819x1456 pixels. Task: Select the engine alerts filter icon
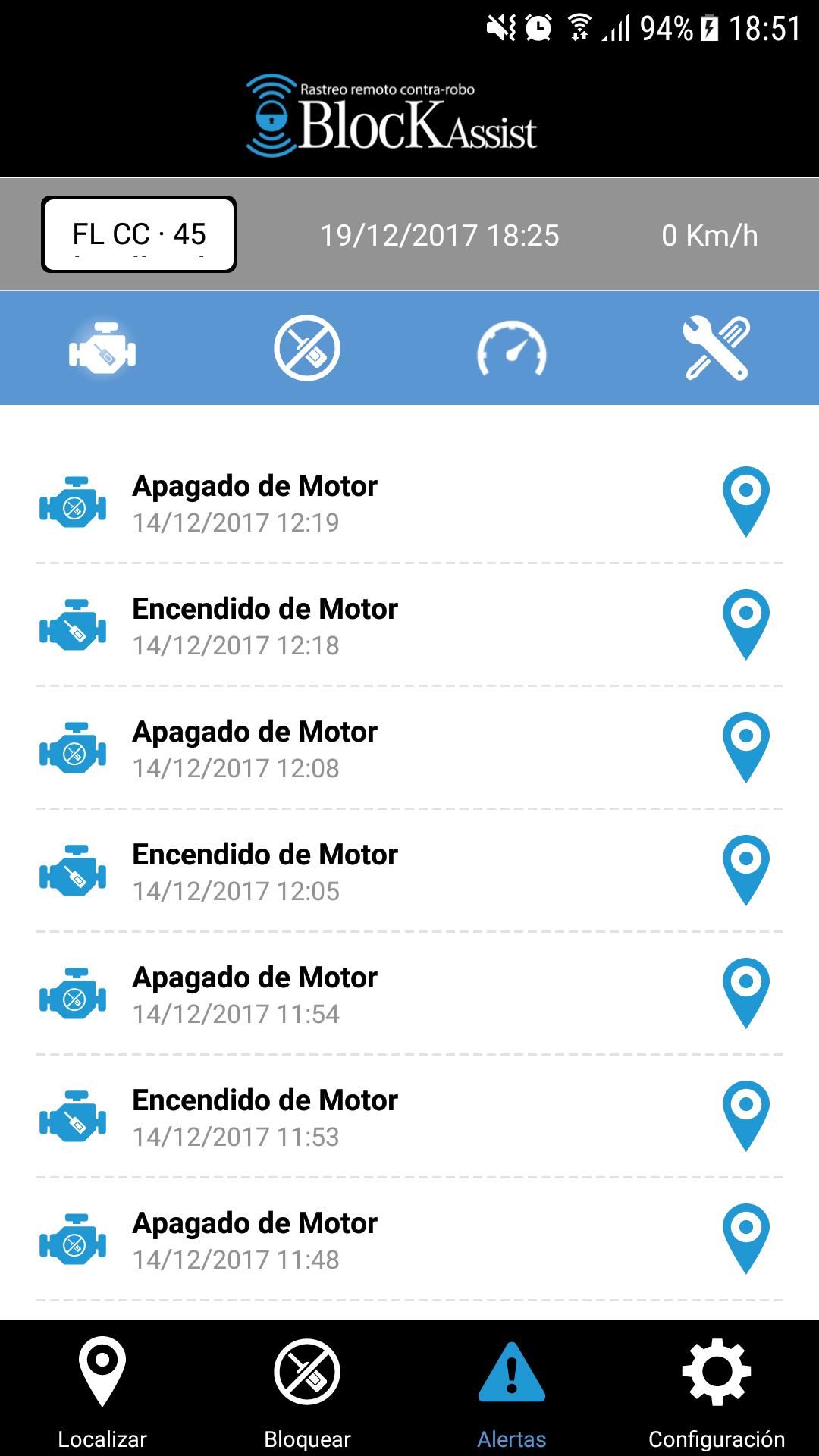102,349
